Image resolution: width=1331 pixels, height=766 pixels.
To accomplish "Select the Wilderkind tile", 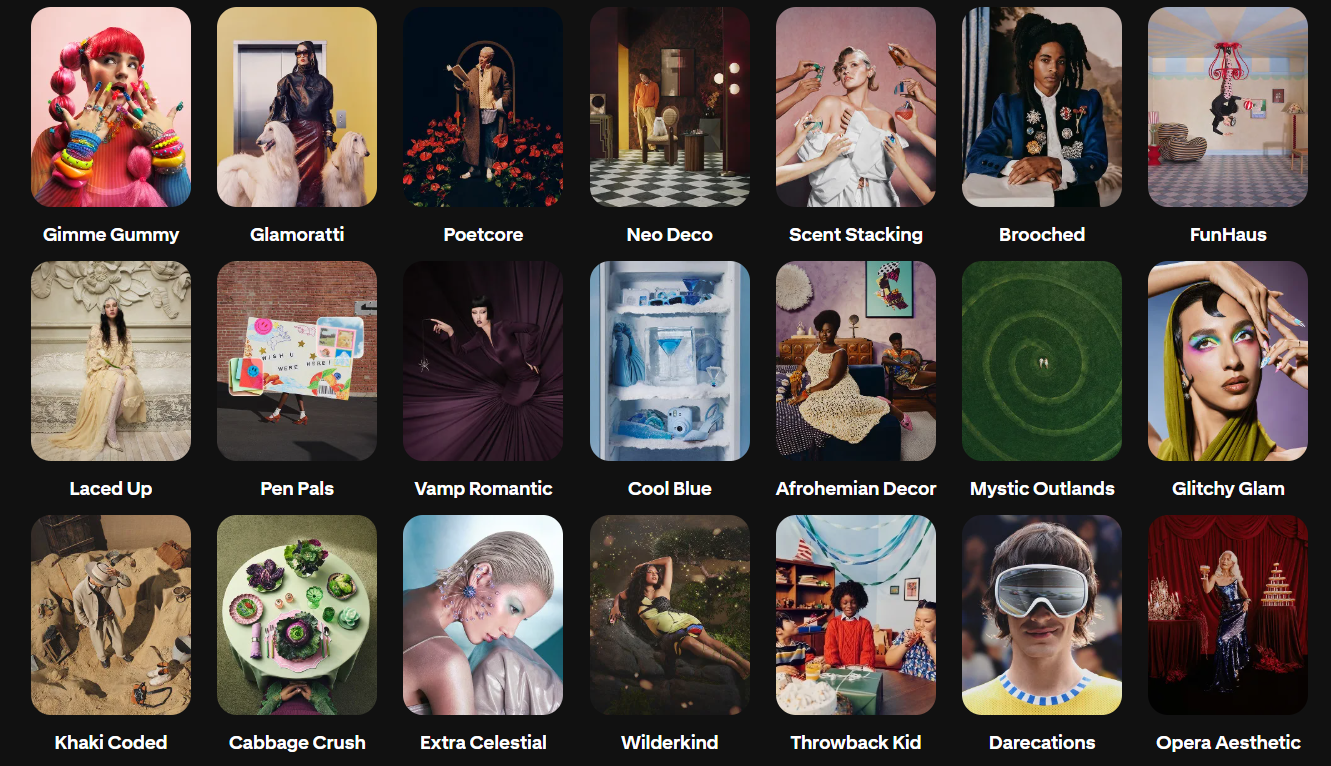I will 669,615.
